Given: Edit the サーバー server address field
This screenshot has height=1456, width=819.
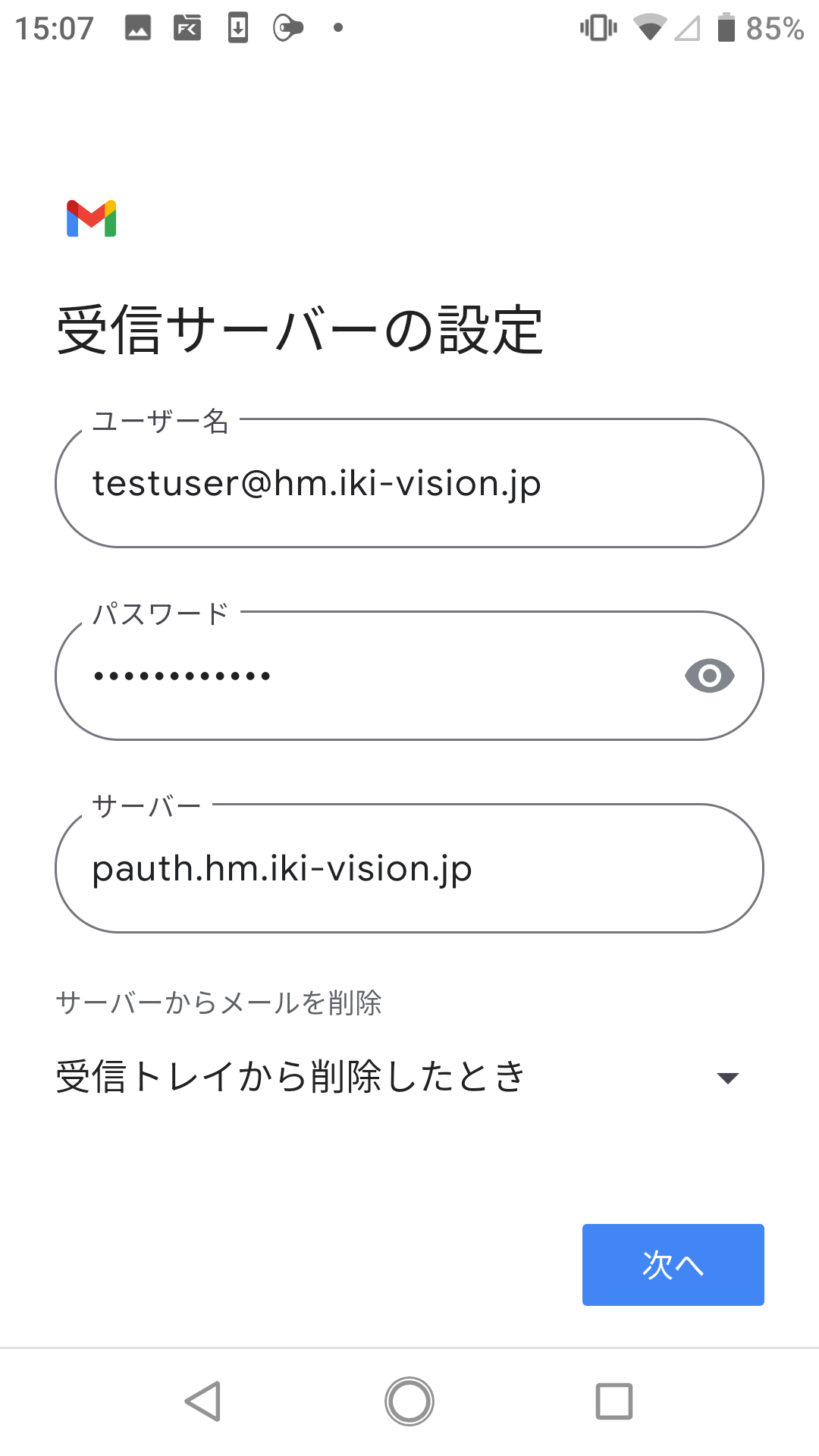Looking at the screenshot, I should [409, 868].
